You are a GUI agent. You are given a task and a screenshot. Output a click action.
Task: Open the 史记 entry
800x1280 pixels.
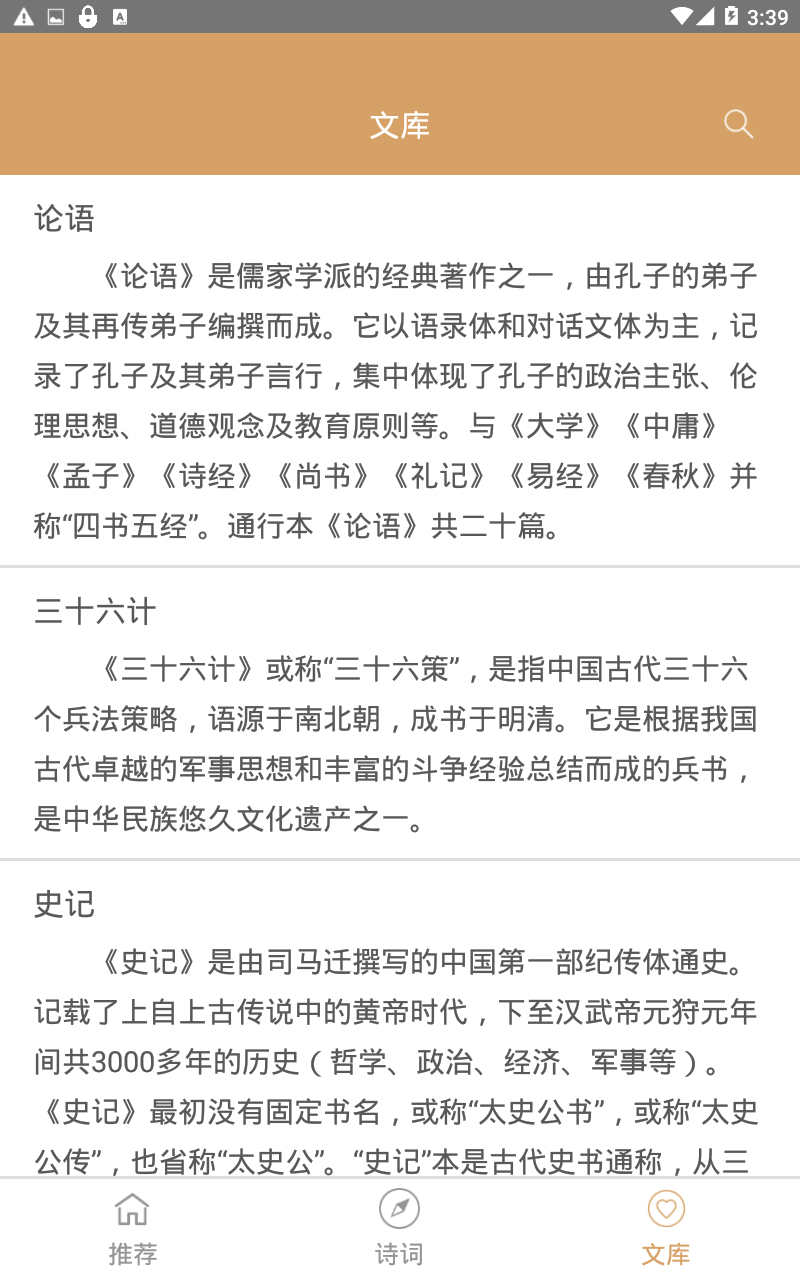pos(400,1019)
